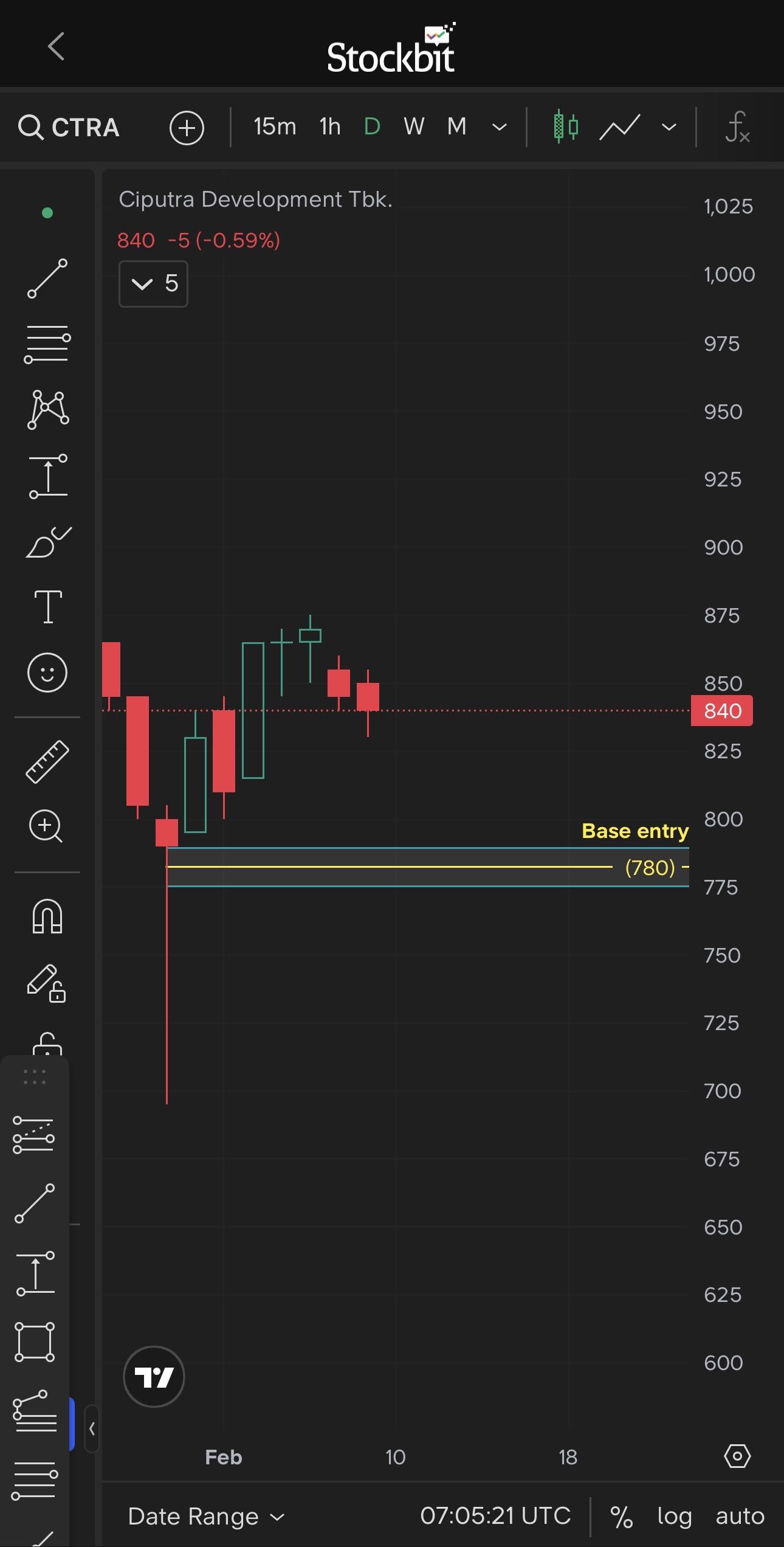This screenshot has width=784, height=1547.
Task: Add a symbol to compare
Action: click(187, 128)
